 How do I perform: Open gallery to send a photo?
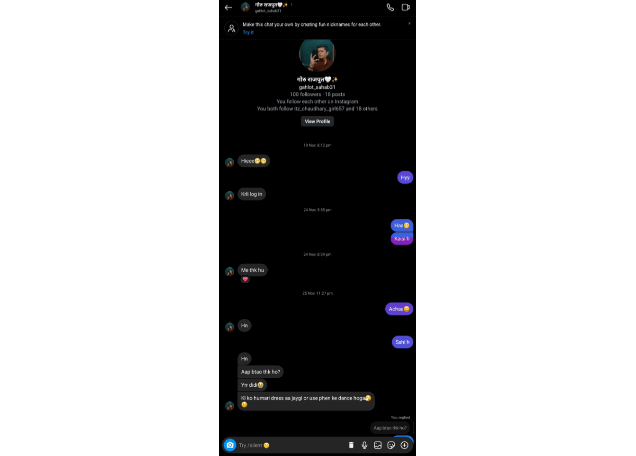[x=378, y=445]
